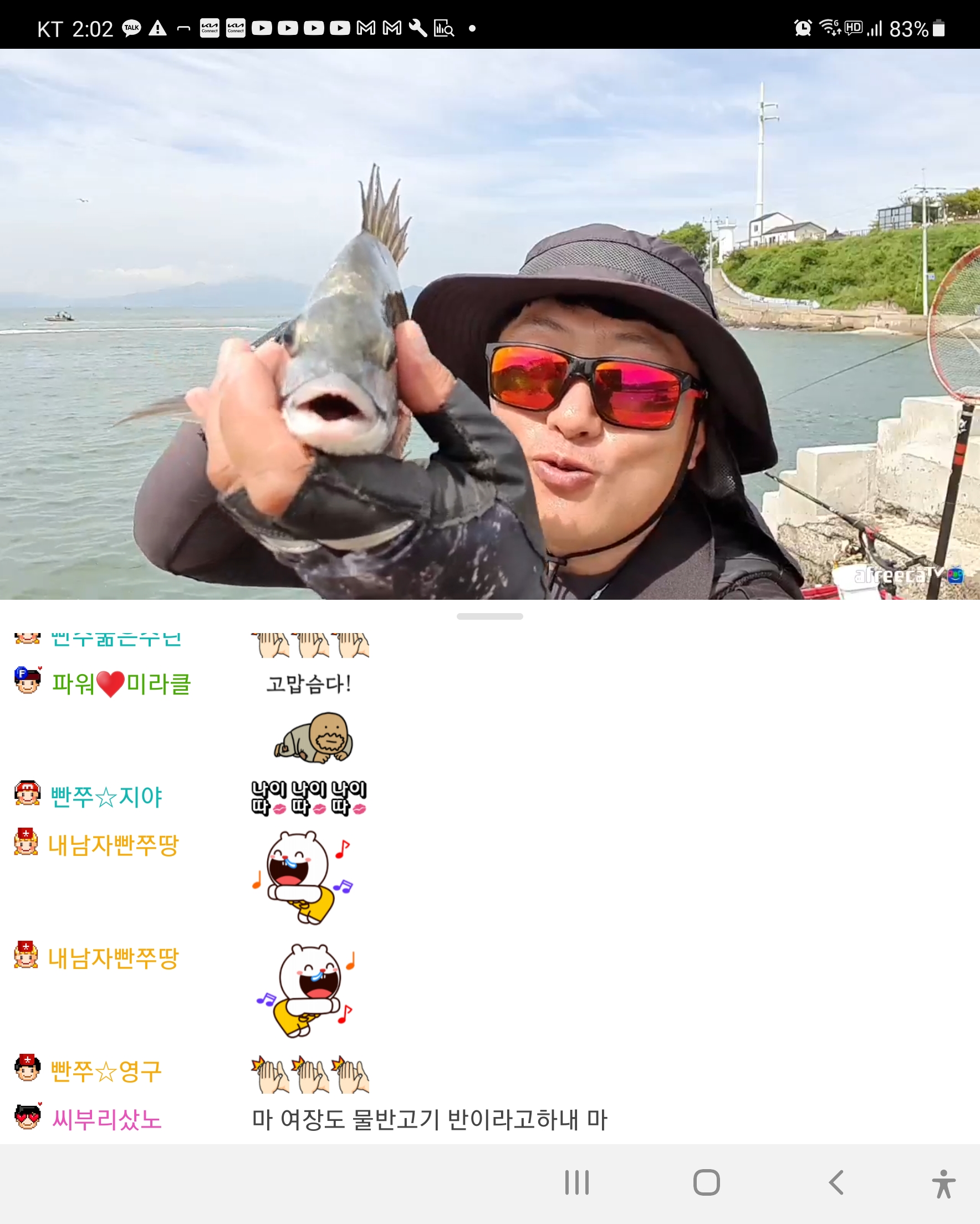
Task: Tap the live video to show player controls
Action: tap(489, 324)
